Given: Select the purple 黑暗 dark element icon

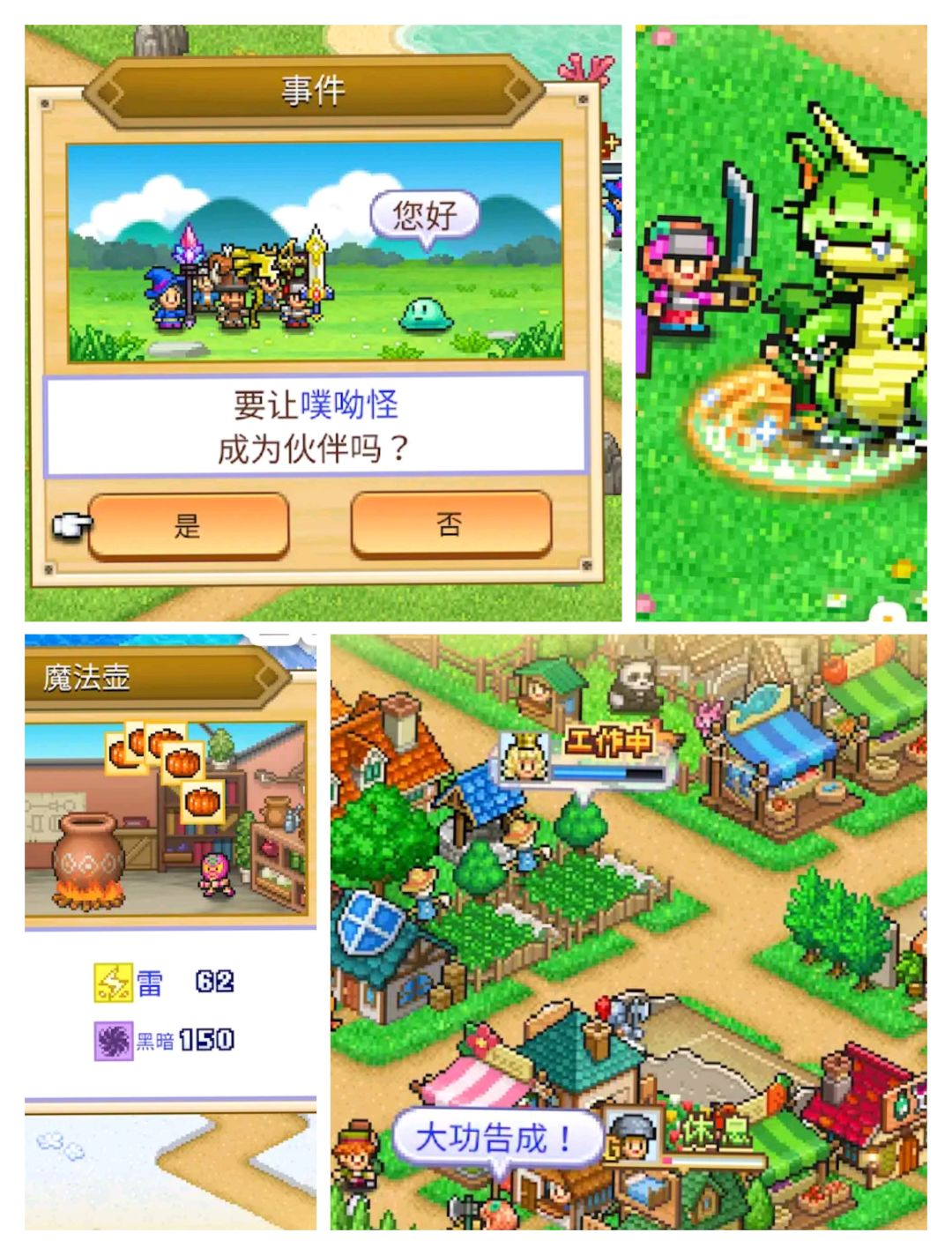Looking at the screenshot, I should [114, 1040].
